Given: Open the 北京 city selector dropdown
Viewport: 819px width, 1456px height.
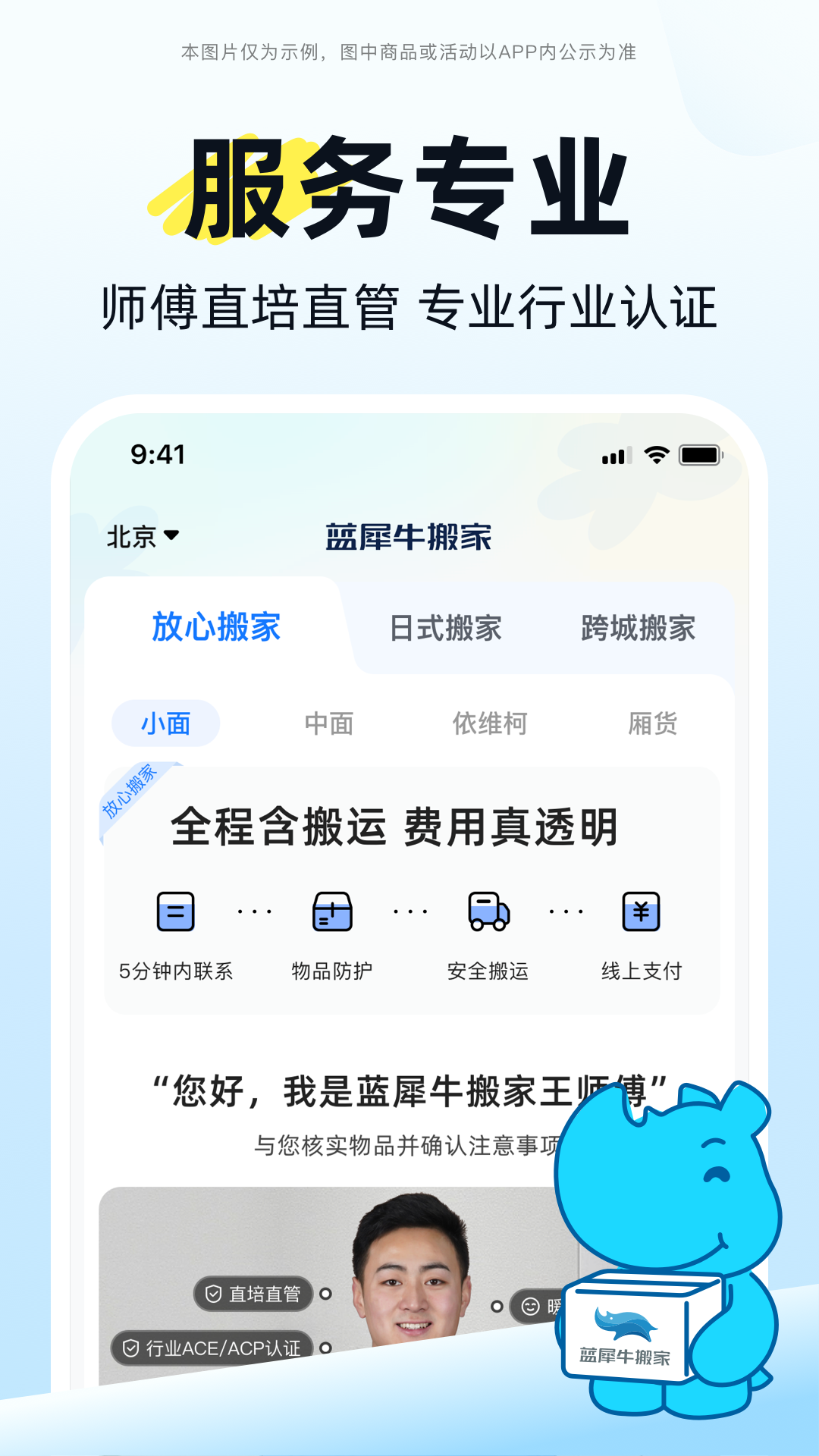Looking at the screenshot, I should click(x=141, y=535).
